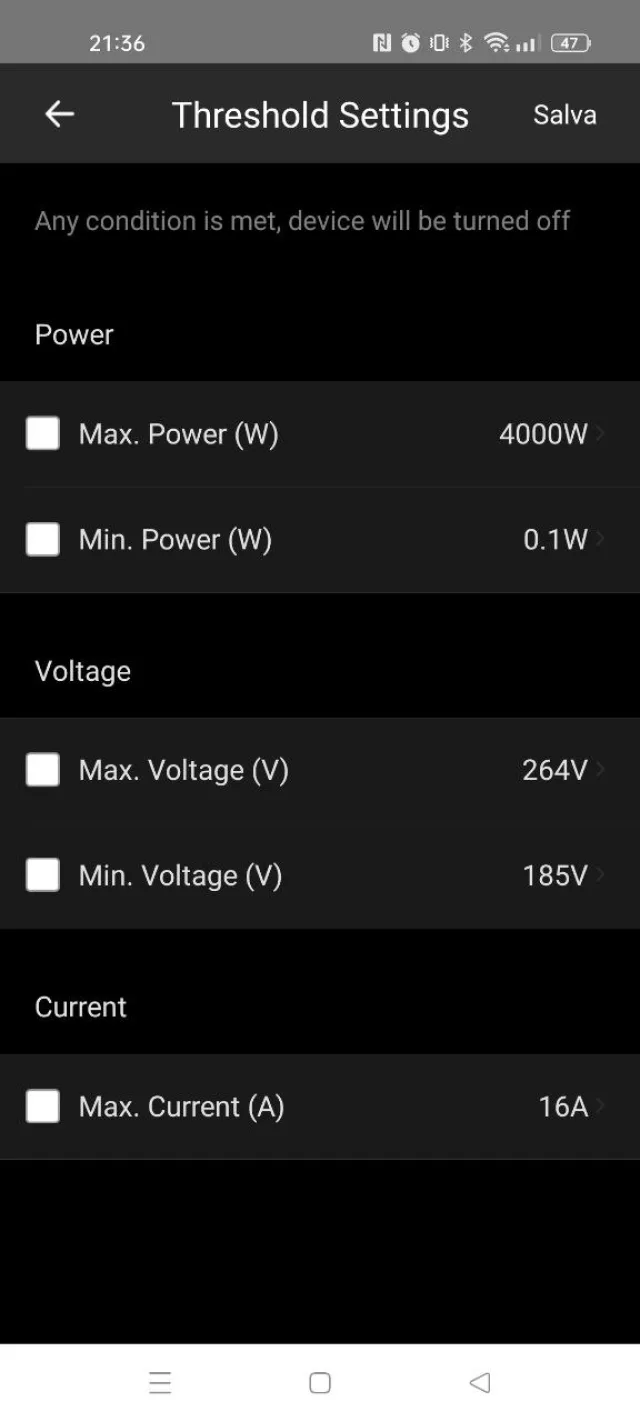Open recent apps from navigation bar
The height and width of the screenshot is (1422, 640).
coord(160,1383)
